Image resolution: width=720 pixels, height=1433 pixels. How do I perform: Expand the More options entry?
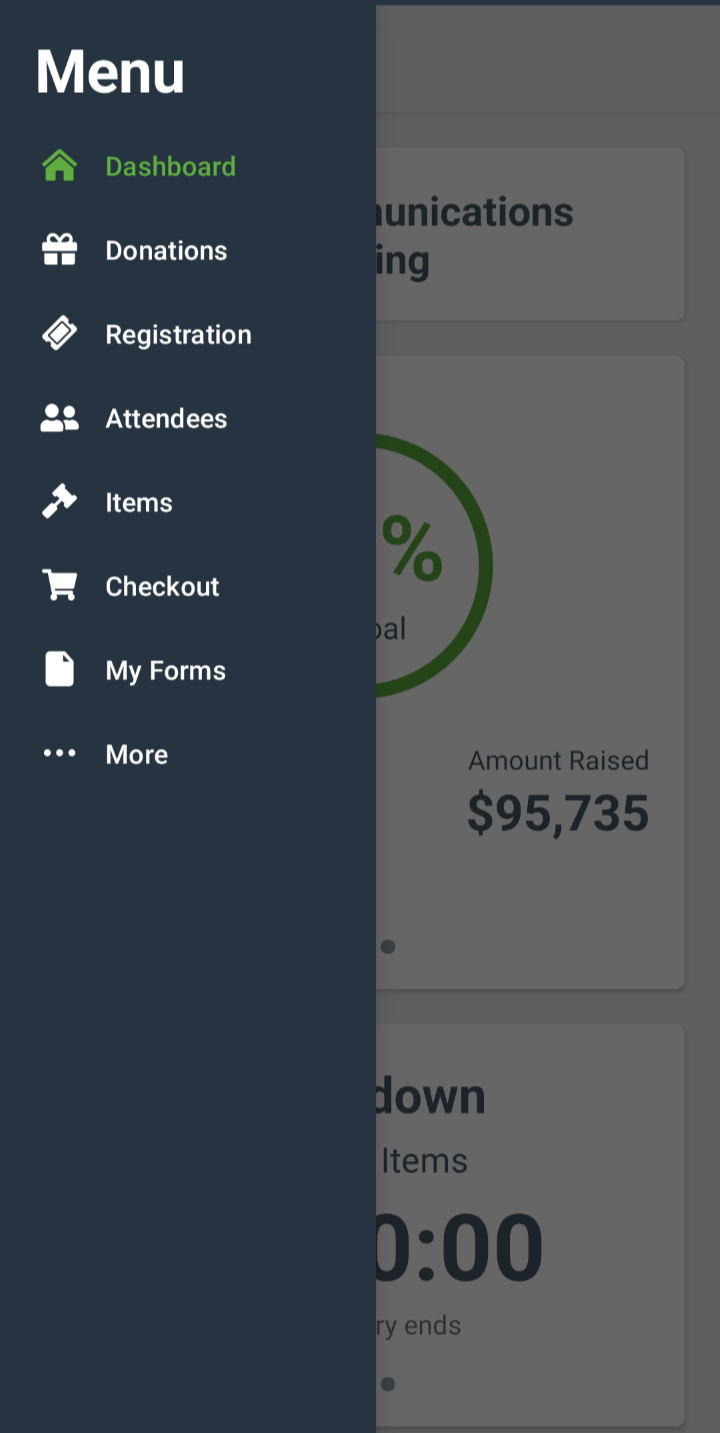tap(187, 754)
